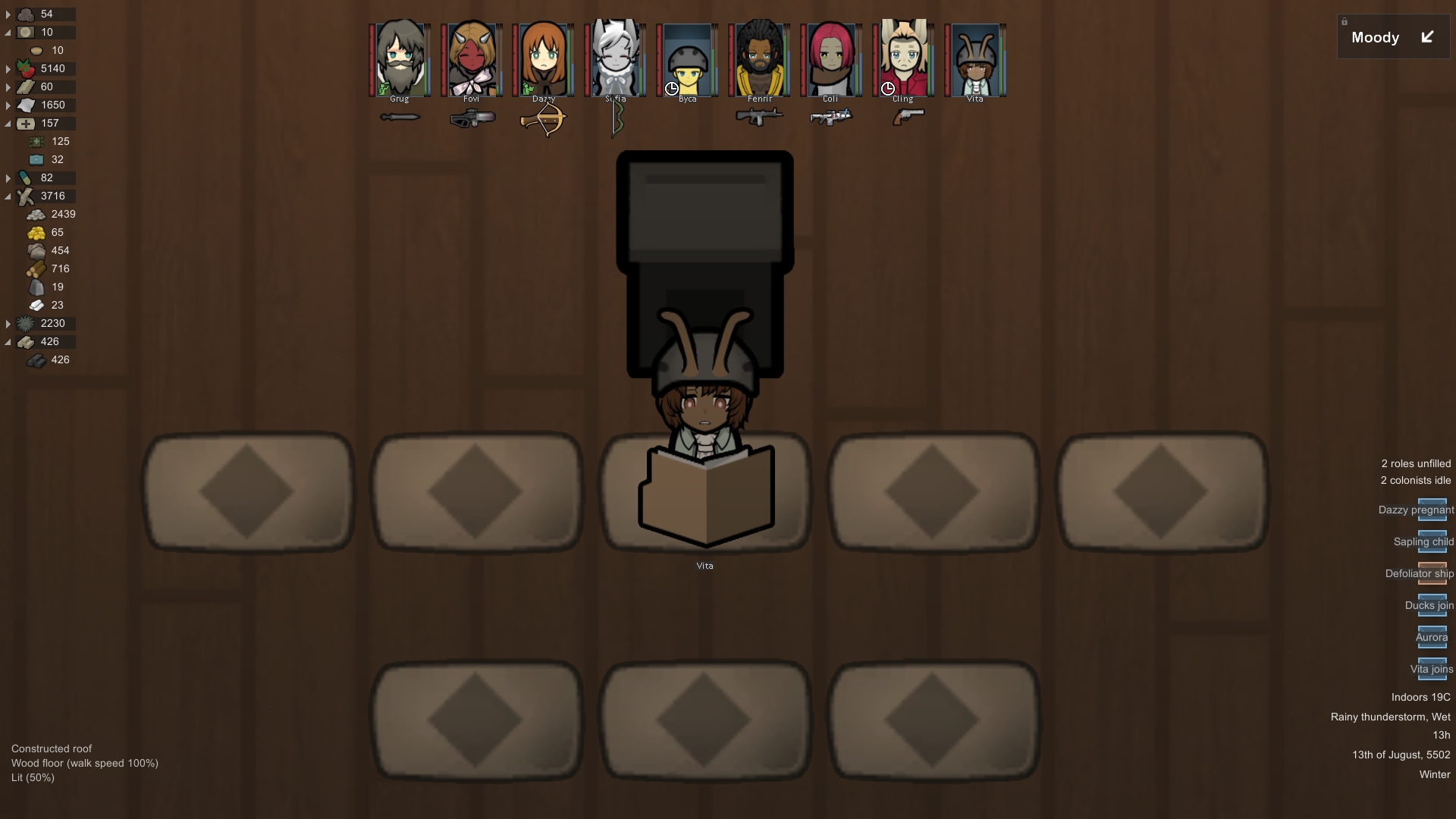The image size is (1456, 819).
Task: Select colonist Byca's portrait
Action: [x=688, y=59]
